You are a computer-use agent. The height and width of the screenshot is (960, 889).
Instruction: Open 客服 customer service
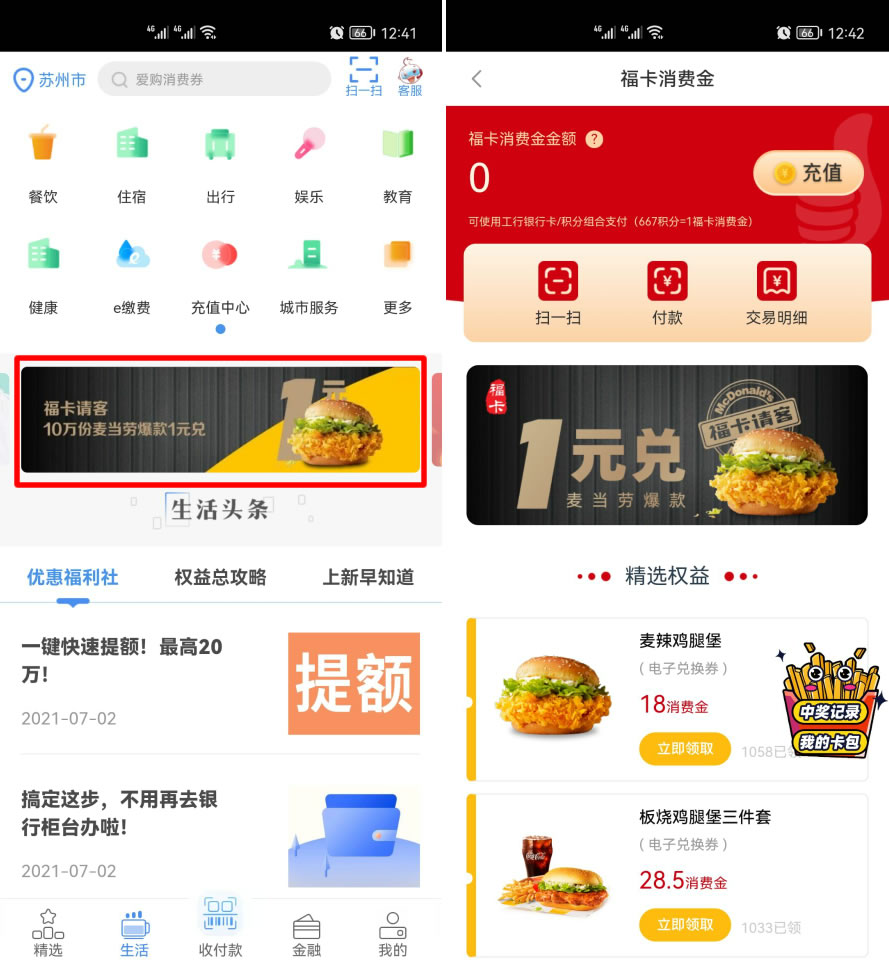pyautogui.click(x=410, y=77)
